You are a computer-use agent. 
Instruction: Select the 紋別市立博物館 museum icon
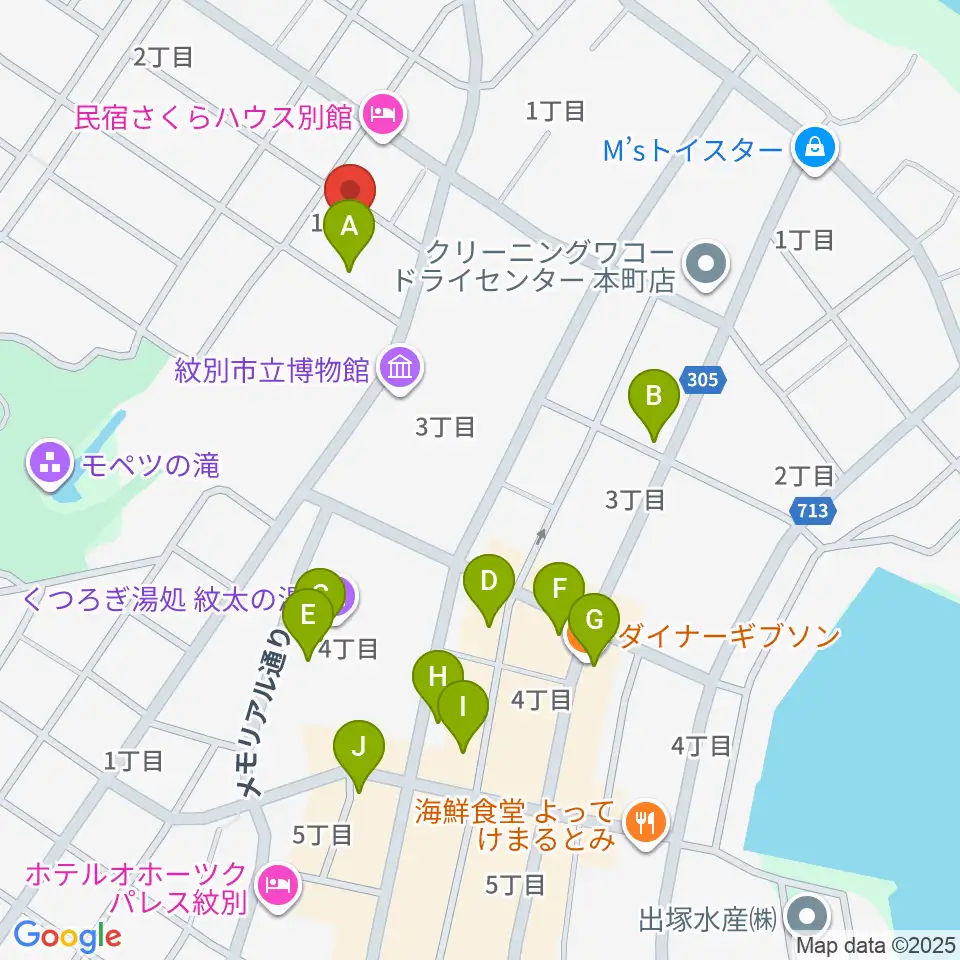(x=400, y=370)
